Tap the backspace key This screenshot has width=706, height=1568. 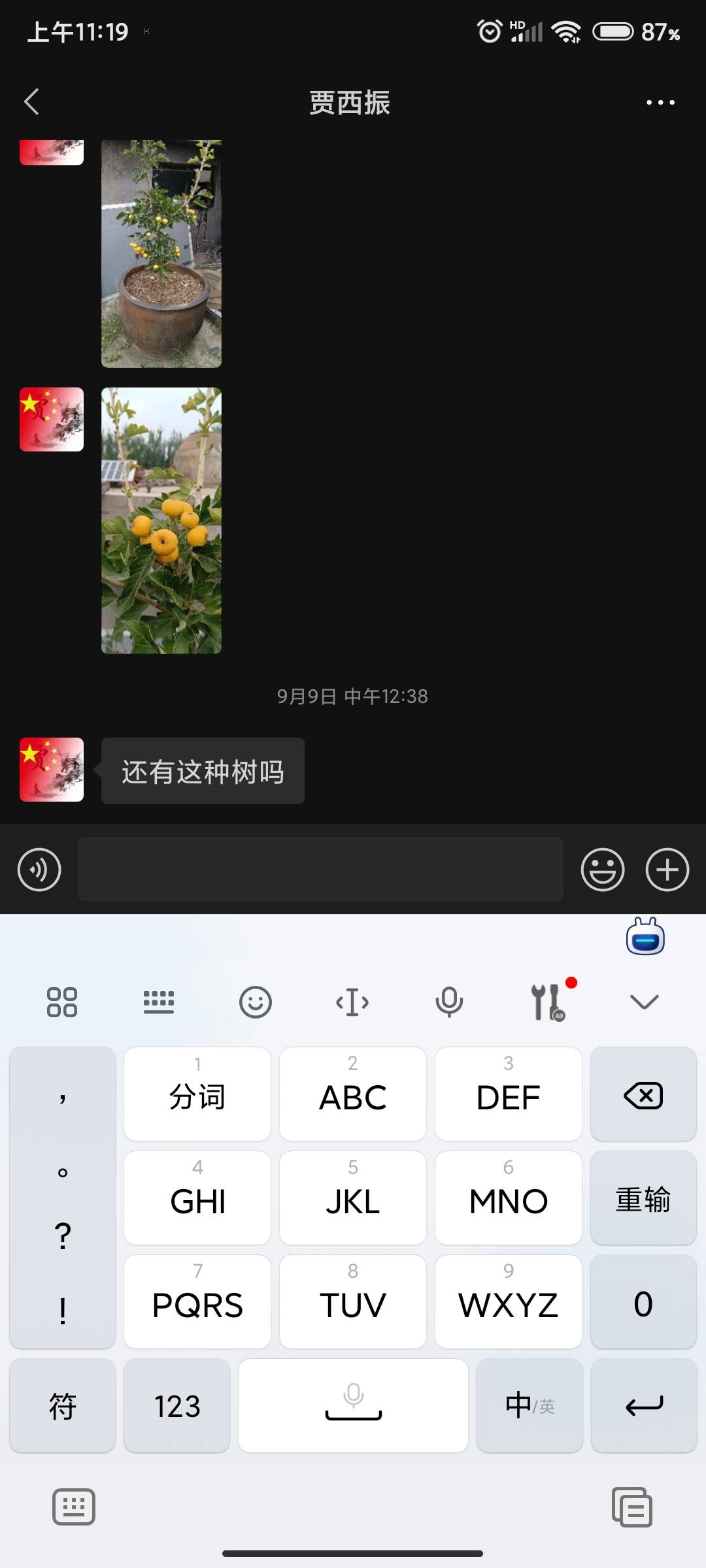pos(643,1095)
